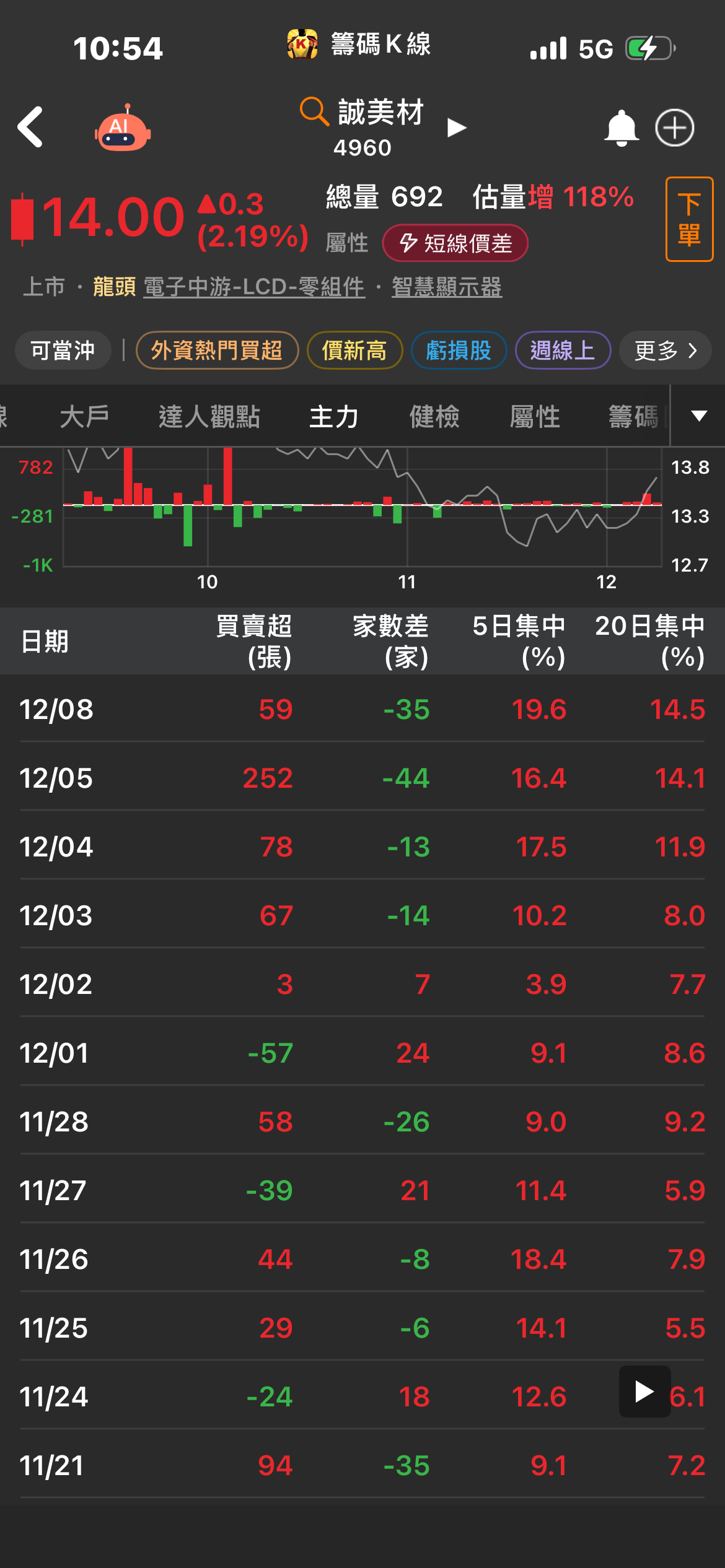Search for another stock

(314, 111)
